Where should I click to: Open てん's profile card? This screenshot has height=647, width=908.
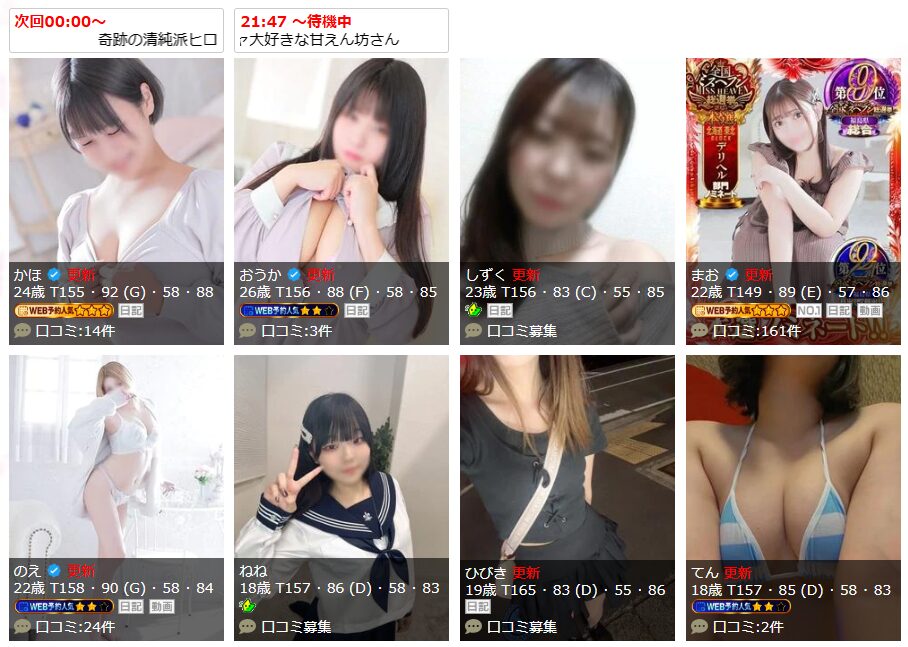(793, 455)
